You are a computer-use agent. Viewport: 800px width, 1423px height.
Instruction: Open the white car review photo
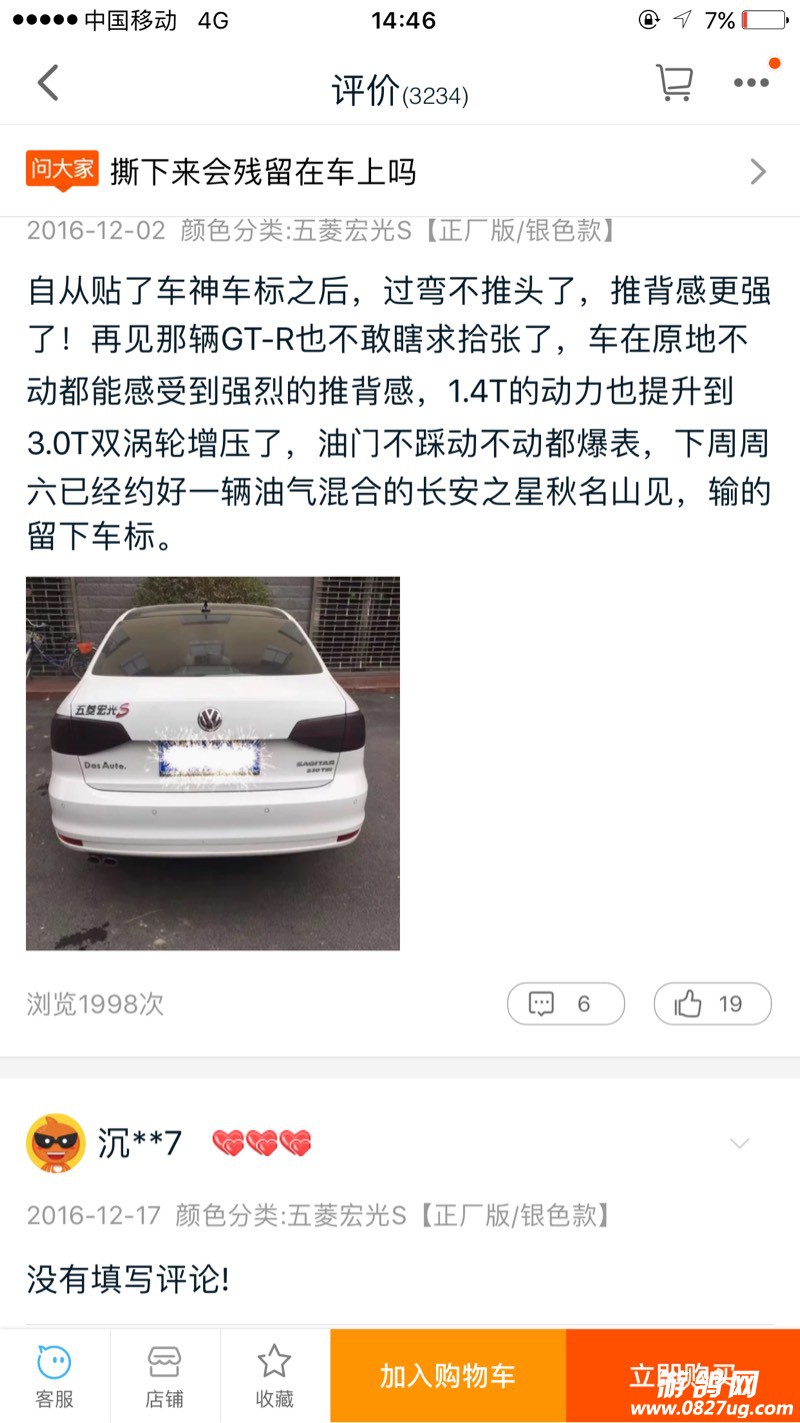pyautogui.click(x=212, y=763)
